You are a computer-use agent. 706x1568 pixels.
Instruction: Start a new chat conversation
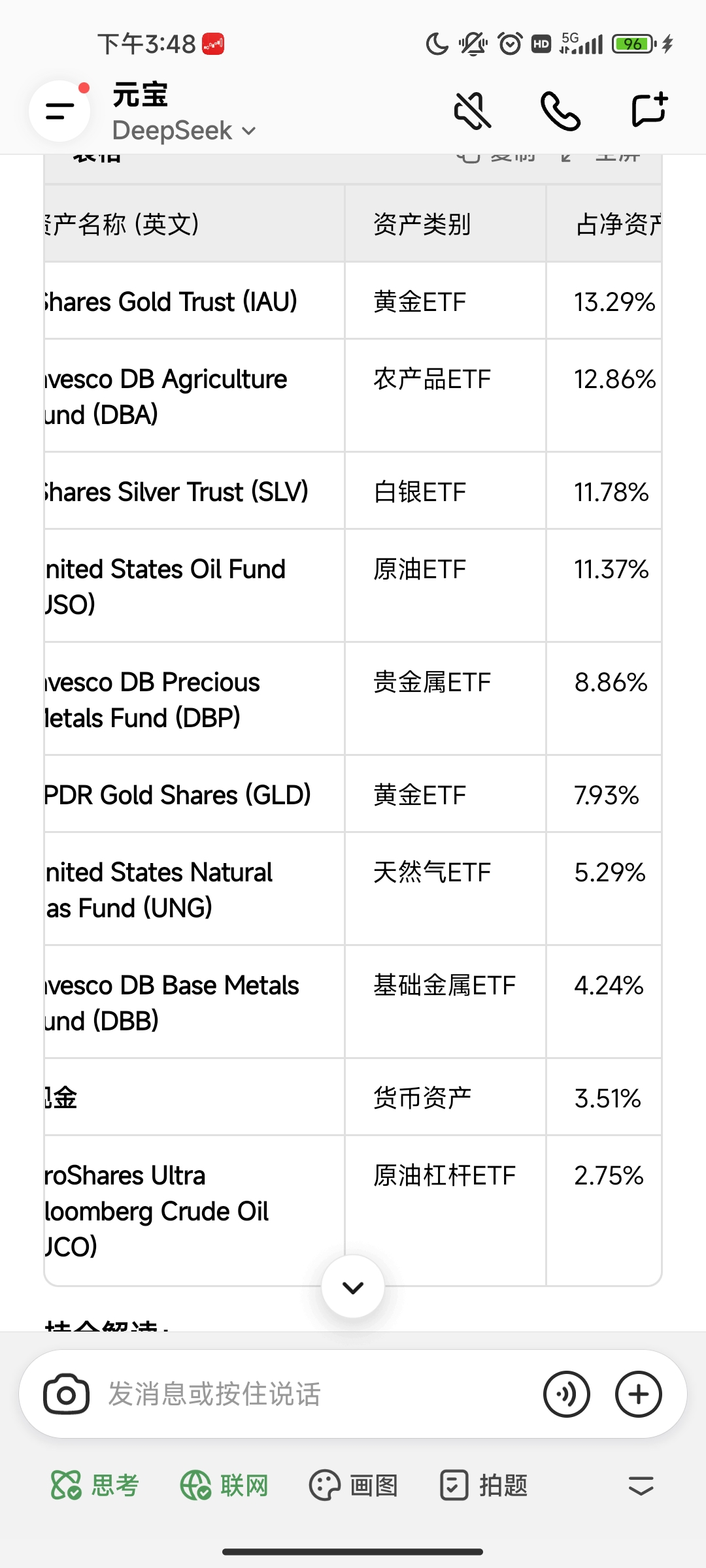tap(649, 109)
